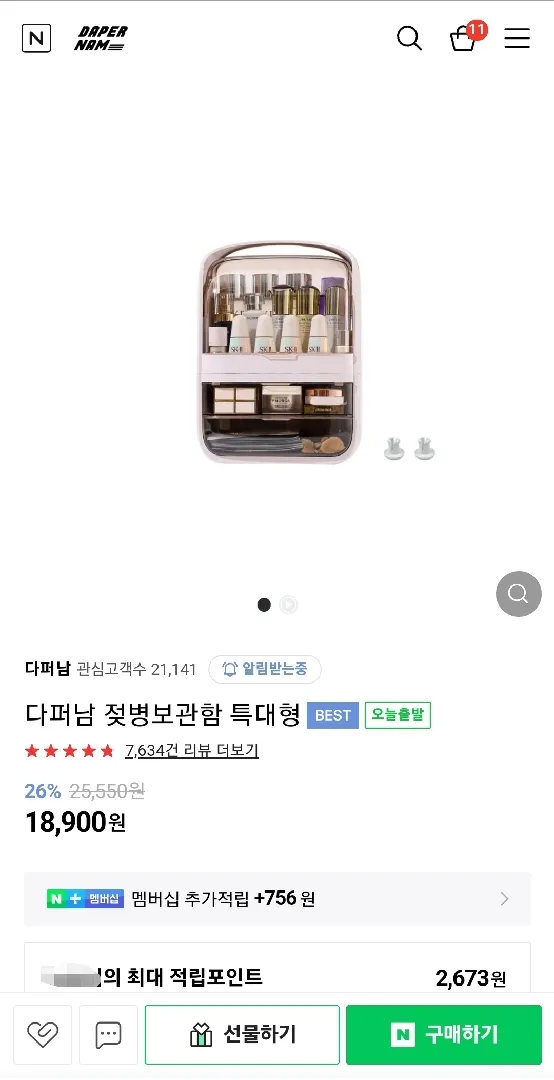This screenshot has width=554, height=1080.
Task: Tap the 구매하기 purchase button
Action: point(444,1035)
